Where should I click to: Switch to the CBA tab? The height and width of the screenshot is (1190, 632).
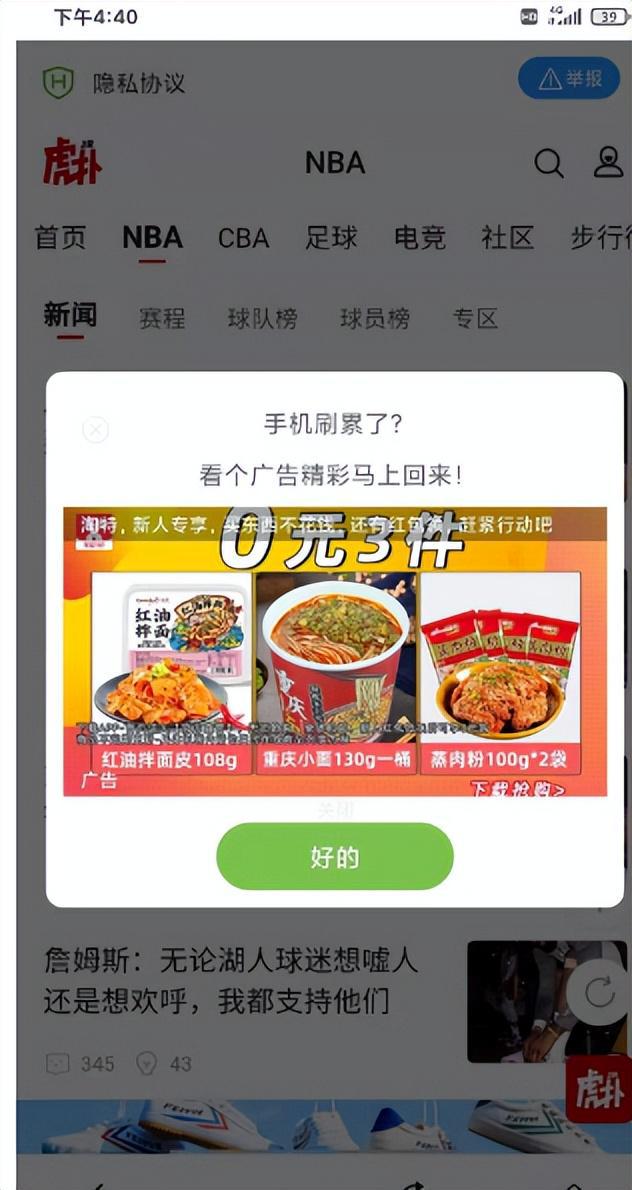[x=243, y=238]
